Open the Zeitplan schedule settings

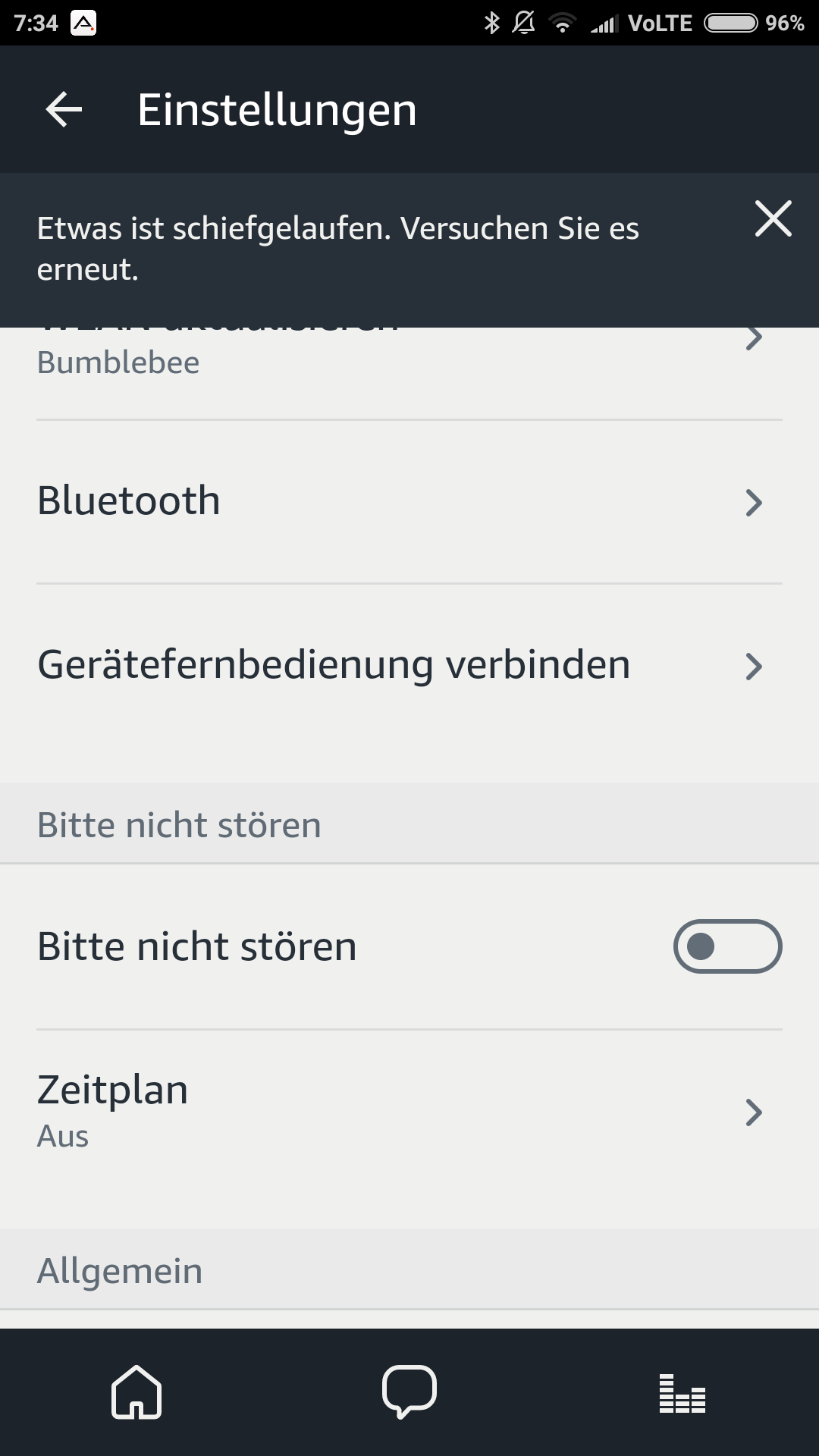pos(409,1112)
